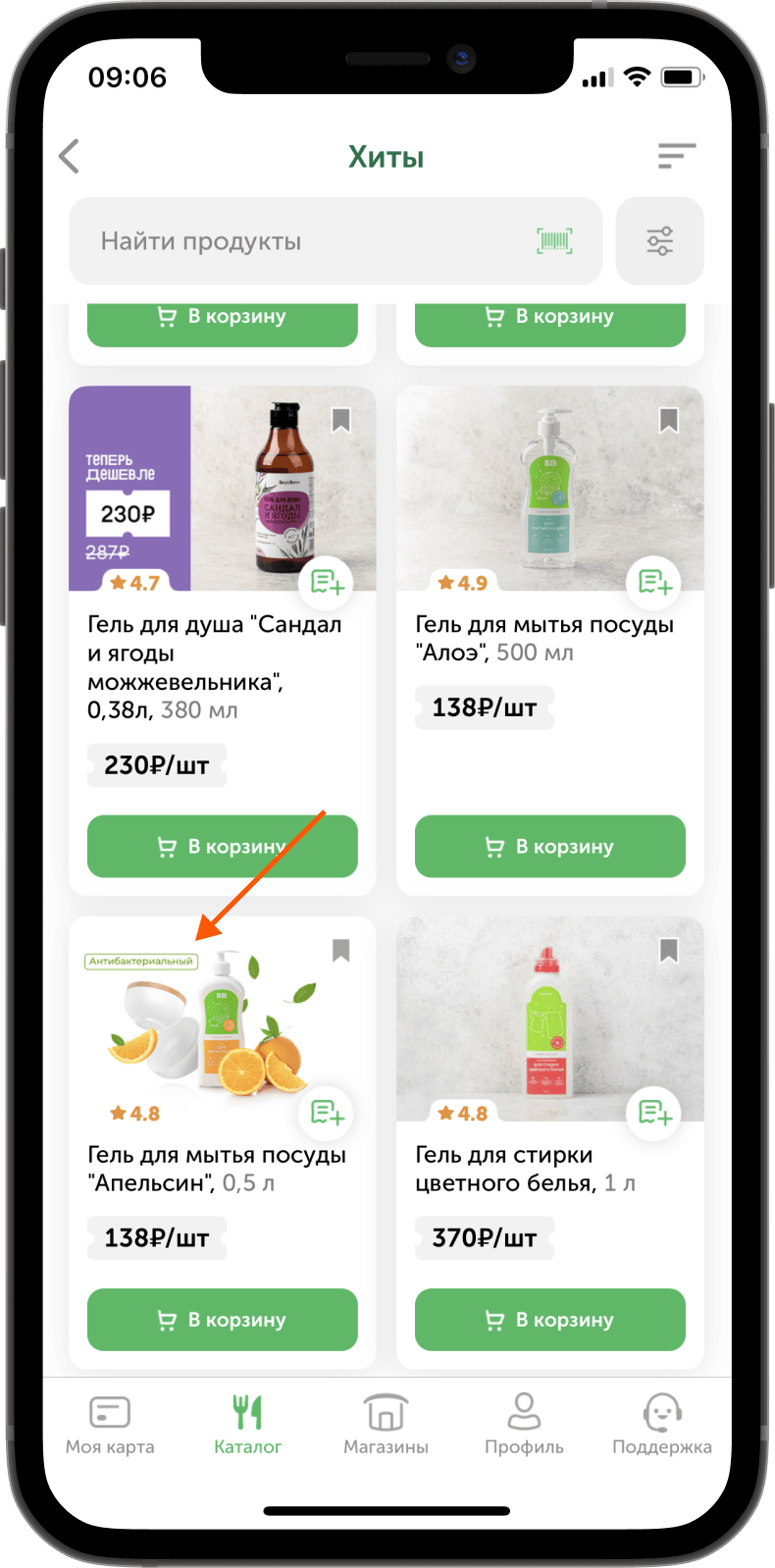Open the sort options icon
The width and height of the screenshot is (775, 1568).
click(676, 156)
